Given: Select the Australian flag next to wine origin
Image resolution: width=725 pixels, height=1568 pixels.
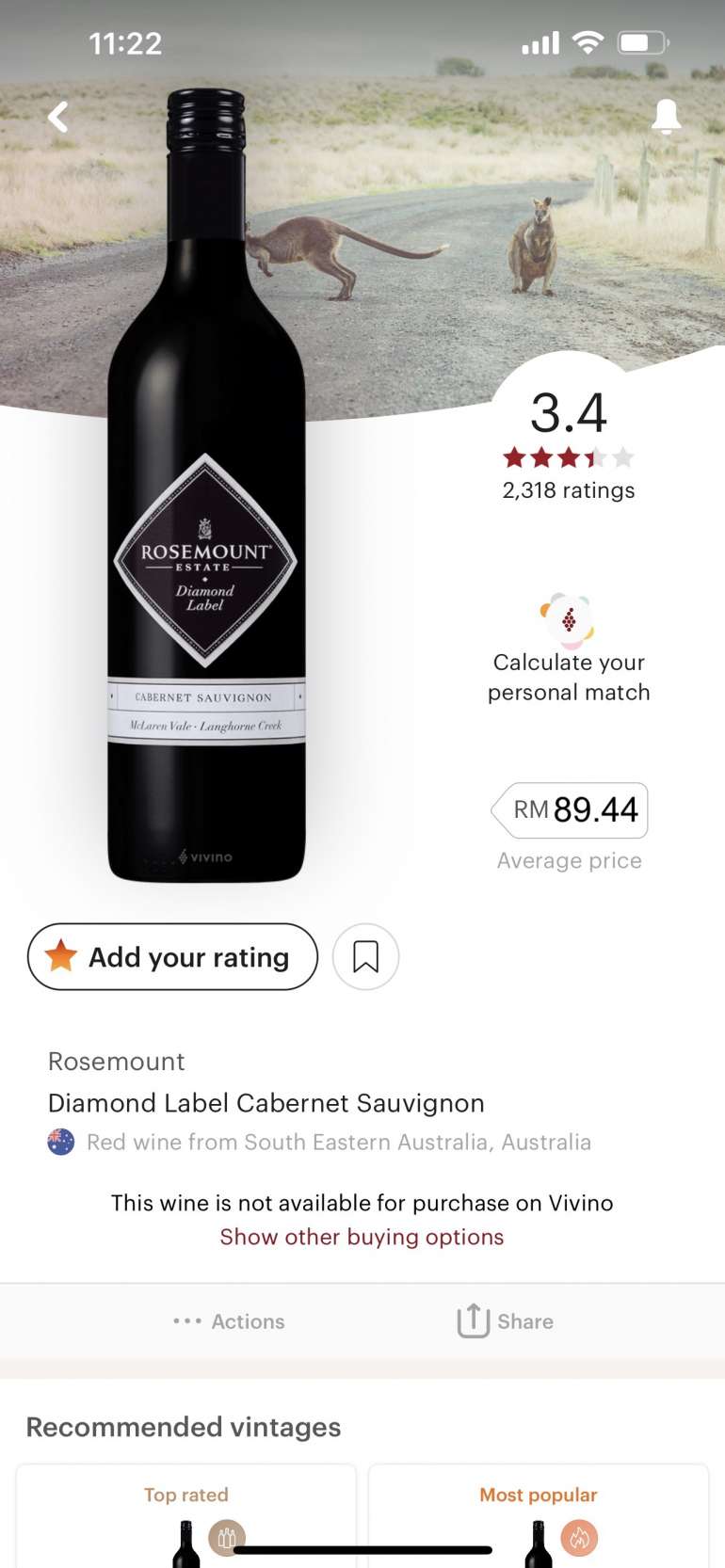Looking at the screenshot, I should [x=60, y=1142].
